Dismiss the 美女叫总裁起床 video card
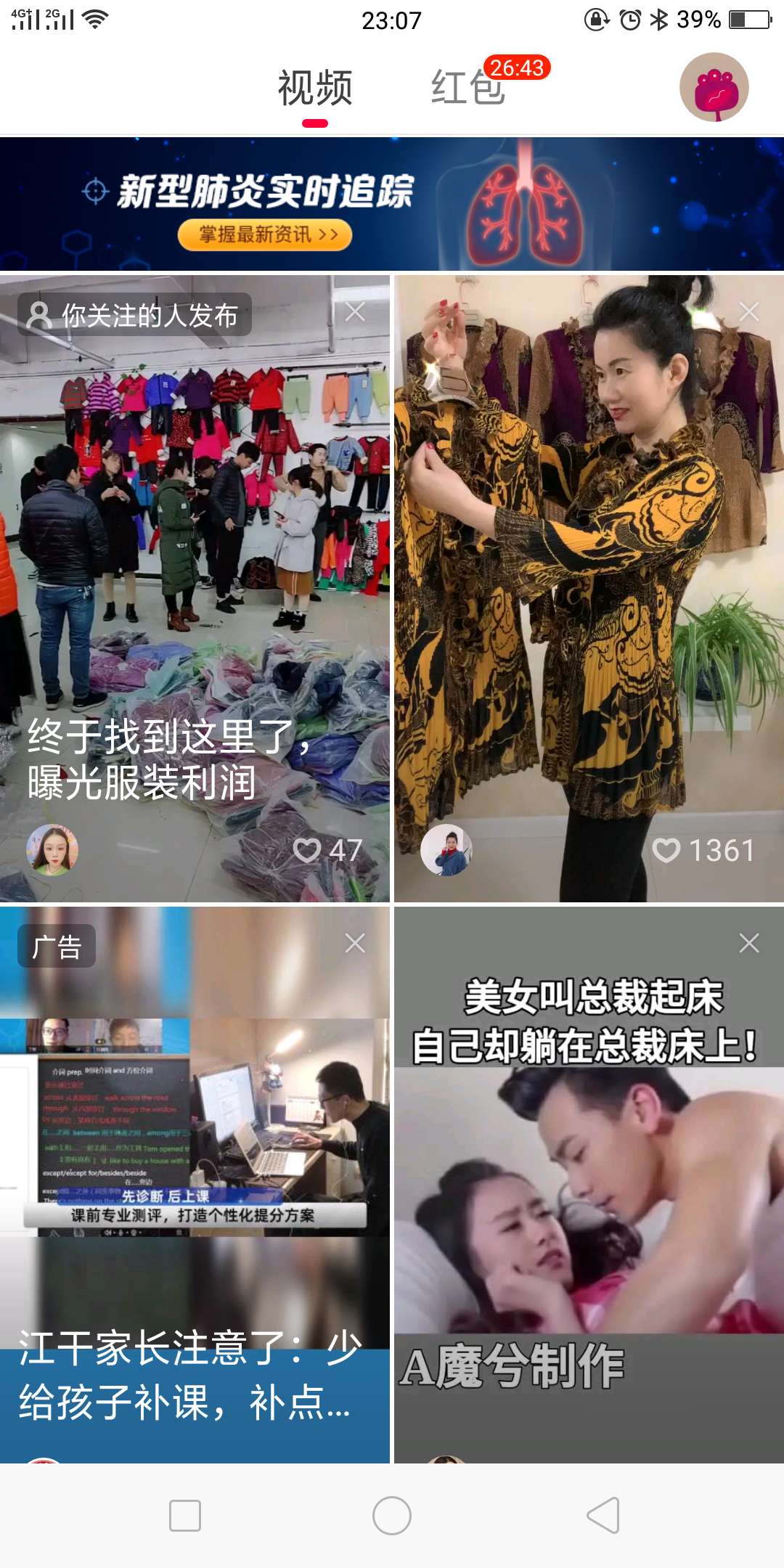Screen dimensions: 784x1568 pyautogui.click(x=749, y=943)
